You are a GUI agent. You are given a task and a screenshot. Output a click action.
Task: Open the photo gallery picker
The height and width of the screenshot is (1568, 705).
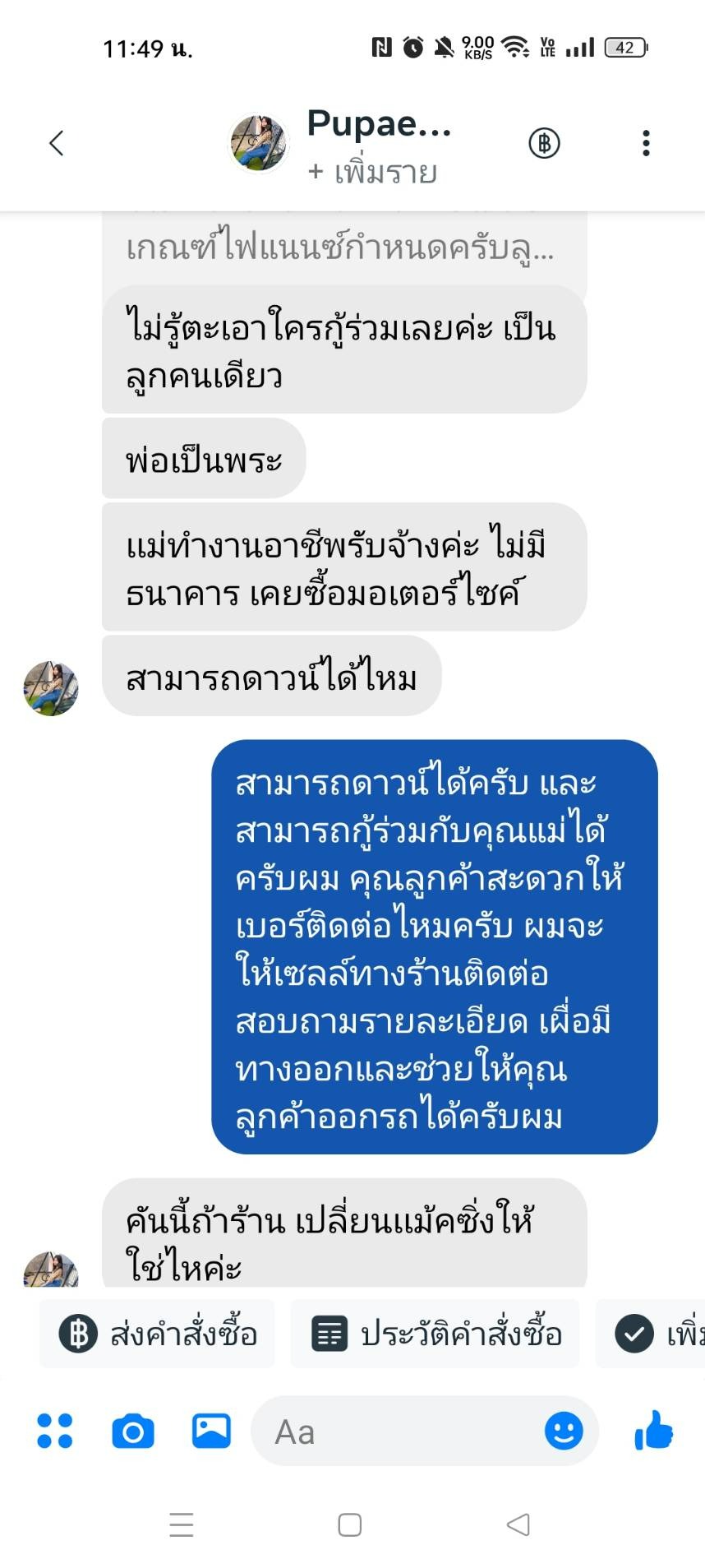211,1432
